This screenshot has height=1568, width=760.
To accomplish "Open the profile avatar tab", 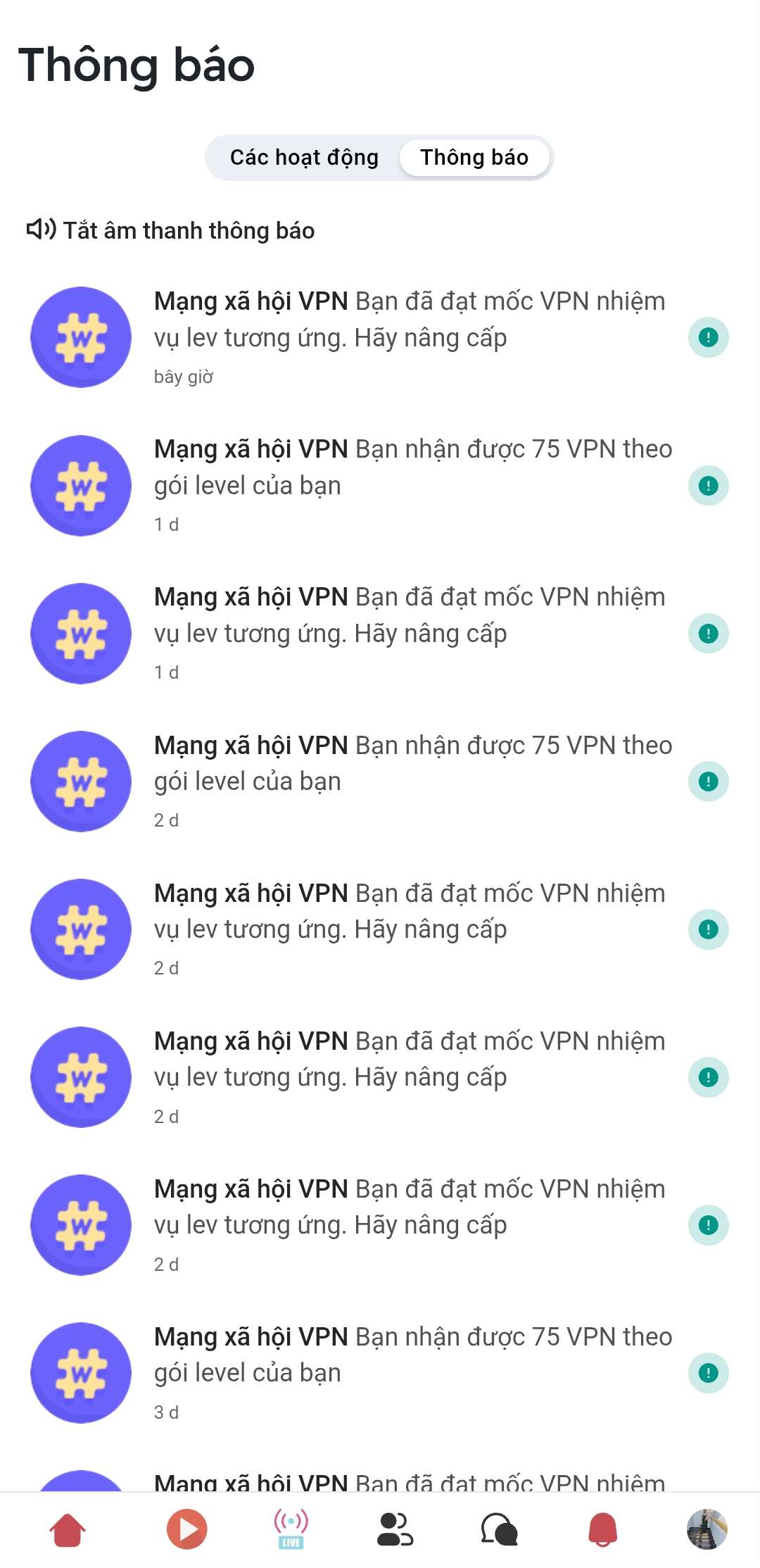I will pos(707,1529).
